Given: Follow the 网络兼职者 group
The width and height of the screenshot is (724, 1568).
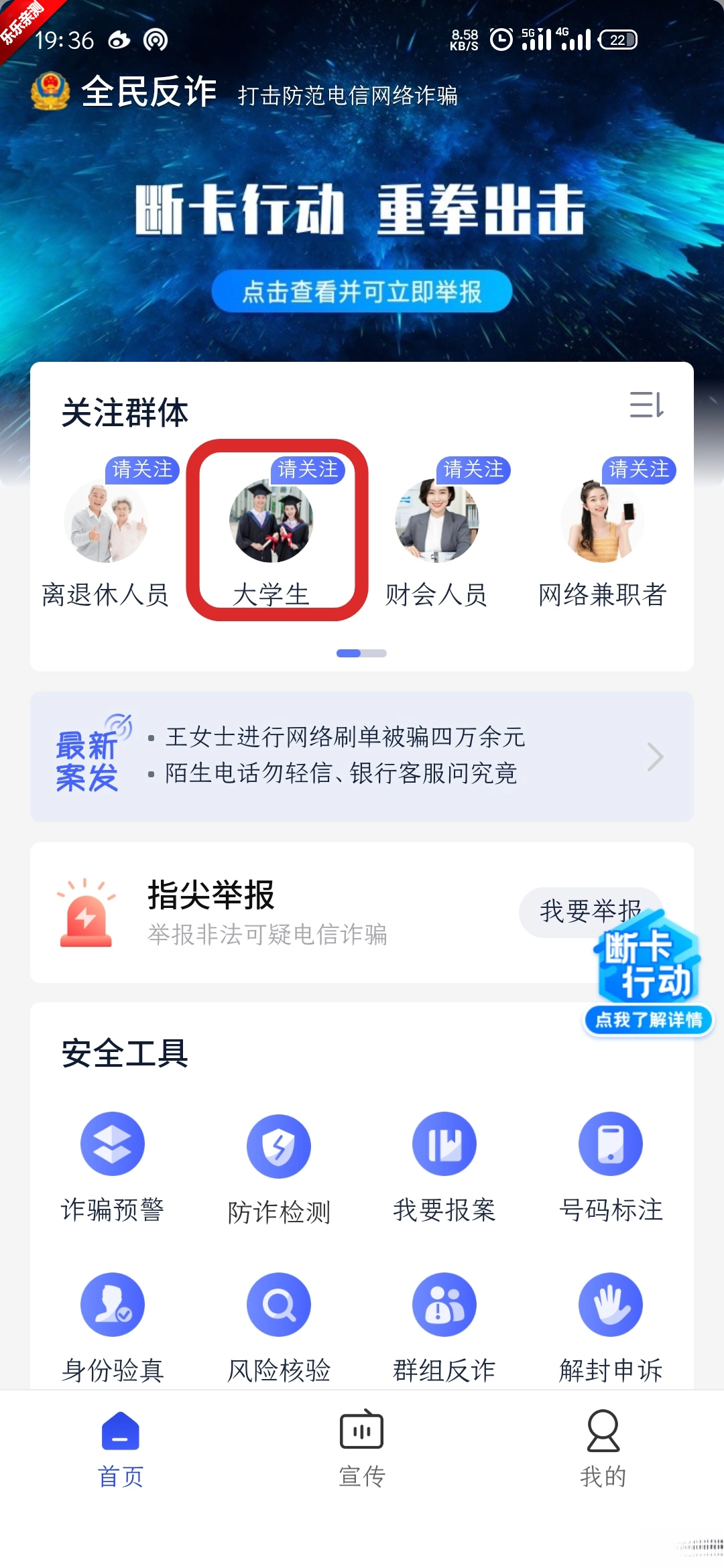Looking at the screenshot, I should coord(638,470).
